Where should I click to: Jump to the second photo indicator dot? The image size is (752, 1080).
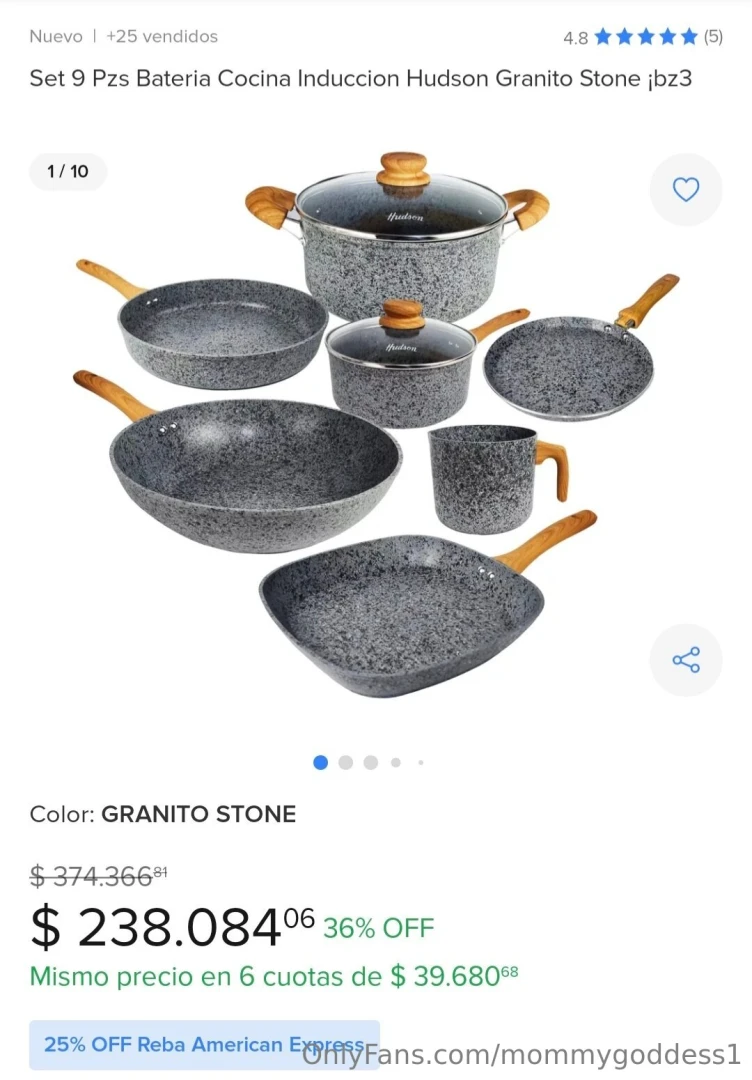pyautogui.click(x=346, y=762)
